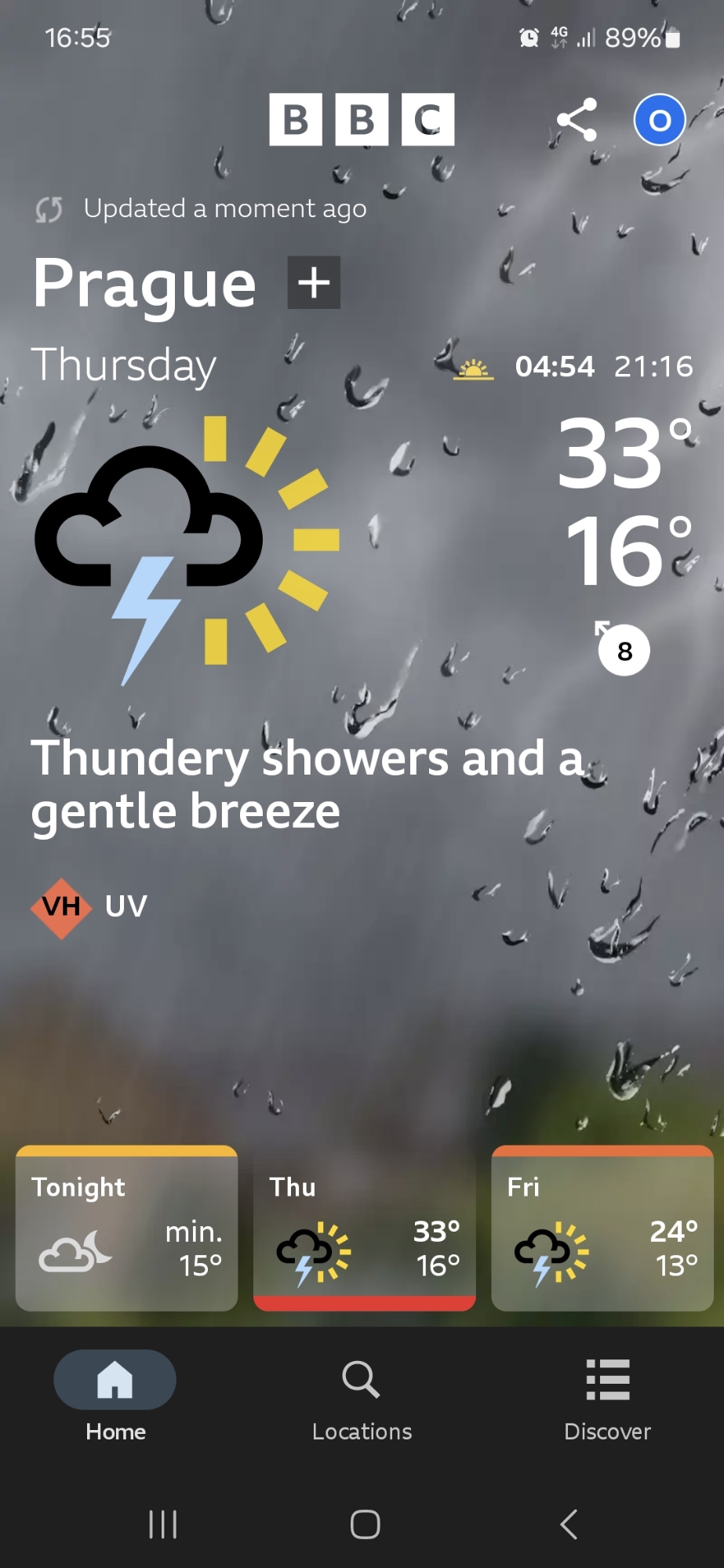This screenshot has height=1568, width=724.
Task: Refresh the weather update
Action: (x=49, y=209)
